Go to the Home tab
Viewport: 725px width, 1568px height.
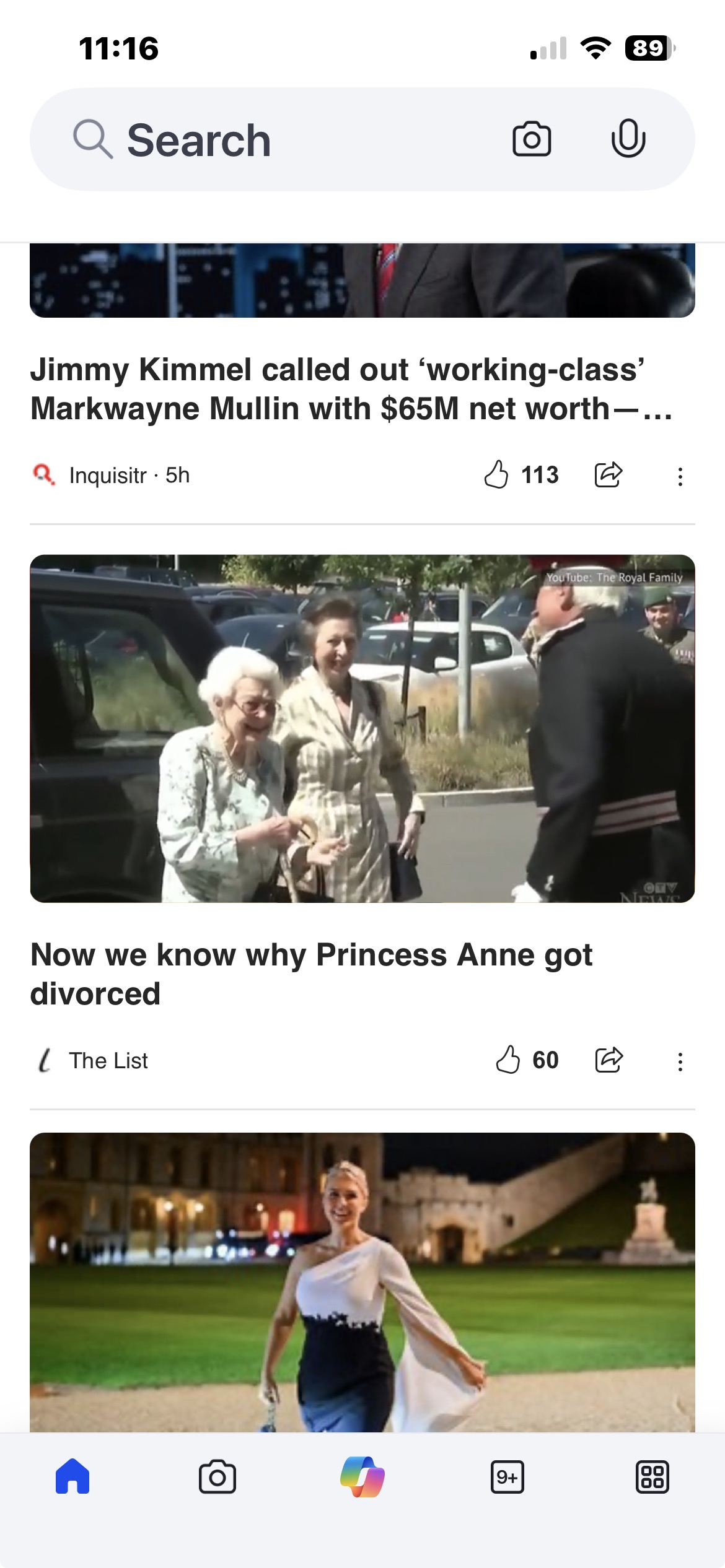point(72,1477)
